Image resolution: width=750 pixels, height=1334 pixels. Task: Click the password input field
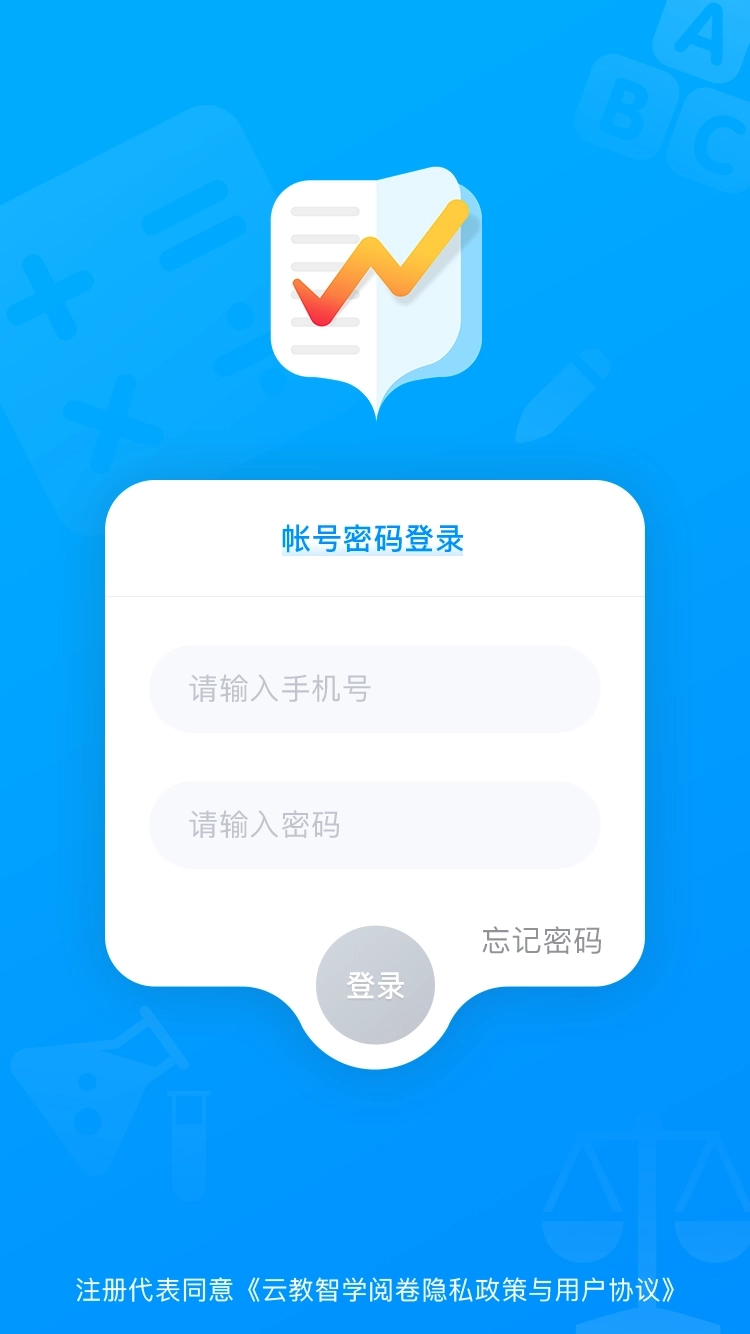[375, 823]
